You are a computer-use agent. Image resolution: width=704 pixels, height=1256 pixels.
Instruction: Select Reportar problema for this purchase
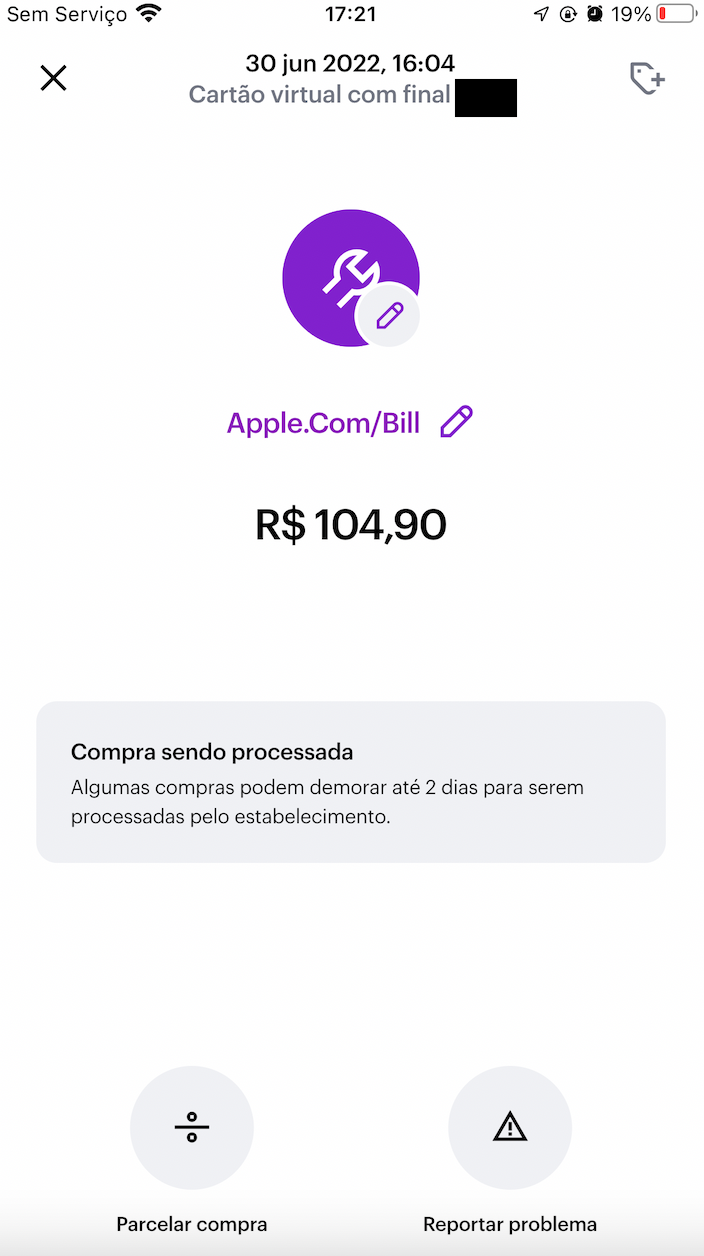pyautogui.click(x=510, y=1128)
